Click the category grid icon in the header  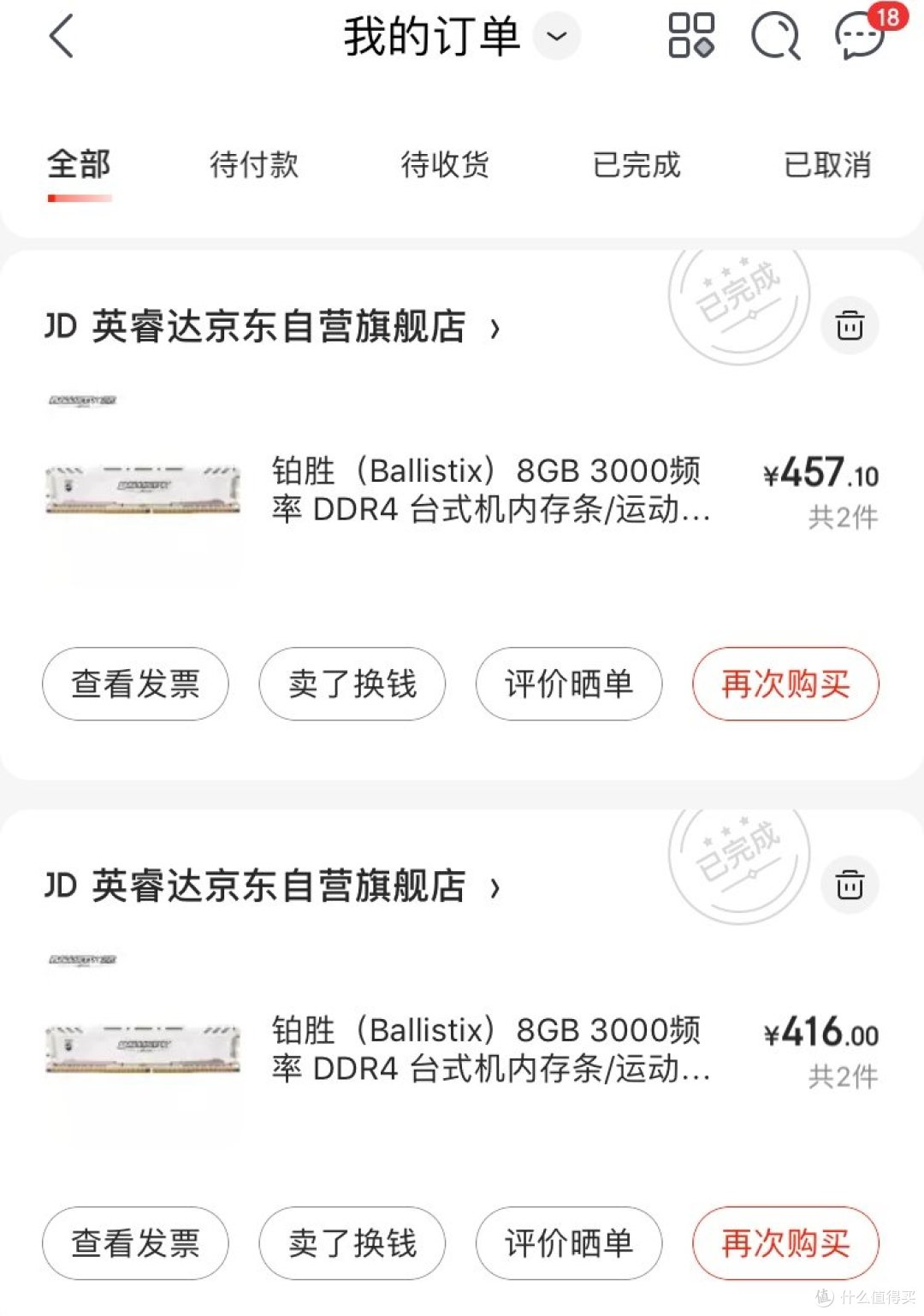[x=691, y=38]
